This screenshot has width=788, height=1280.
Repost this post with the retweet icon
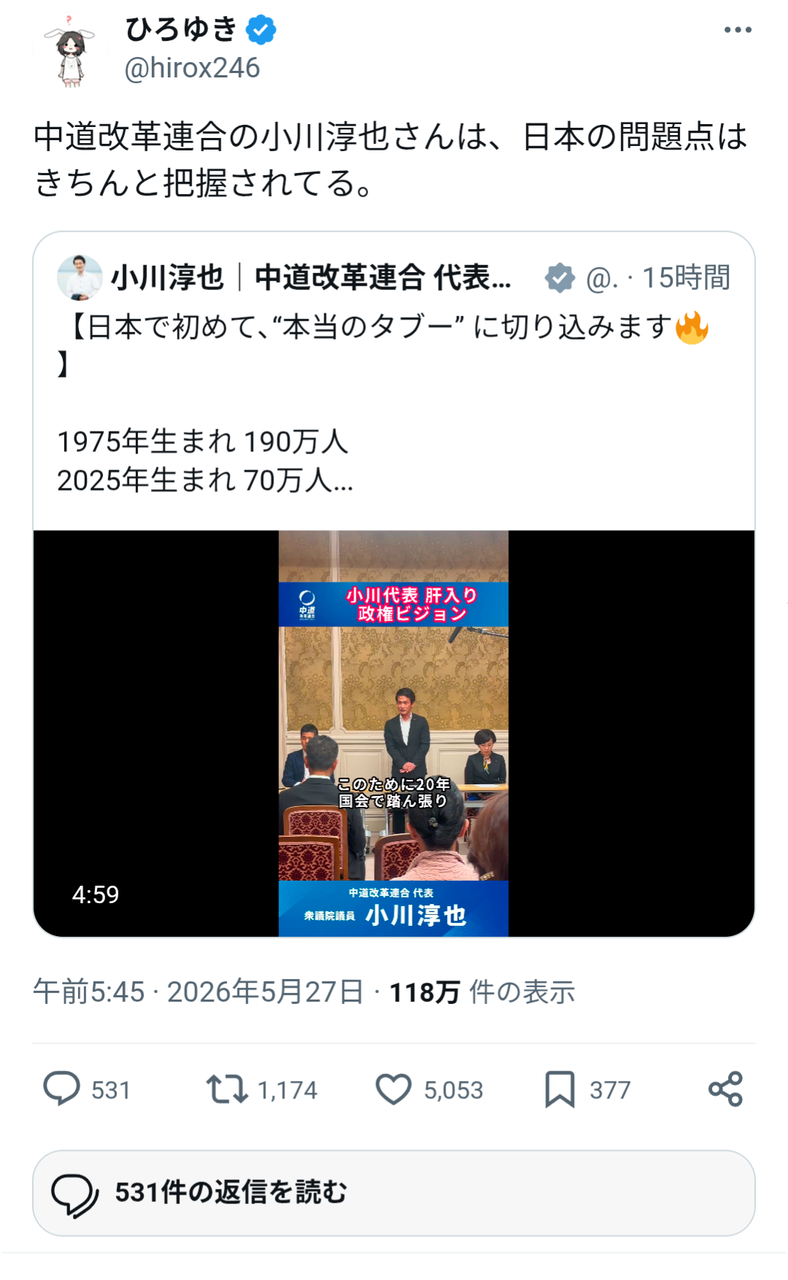tap(227, 1089)
